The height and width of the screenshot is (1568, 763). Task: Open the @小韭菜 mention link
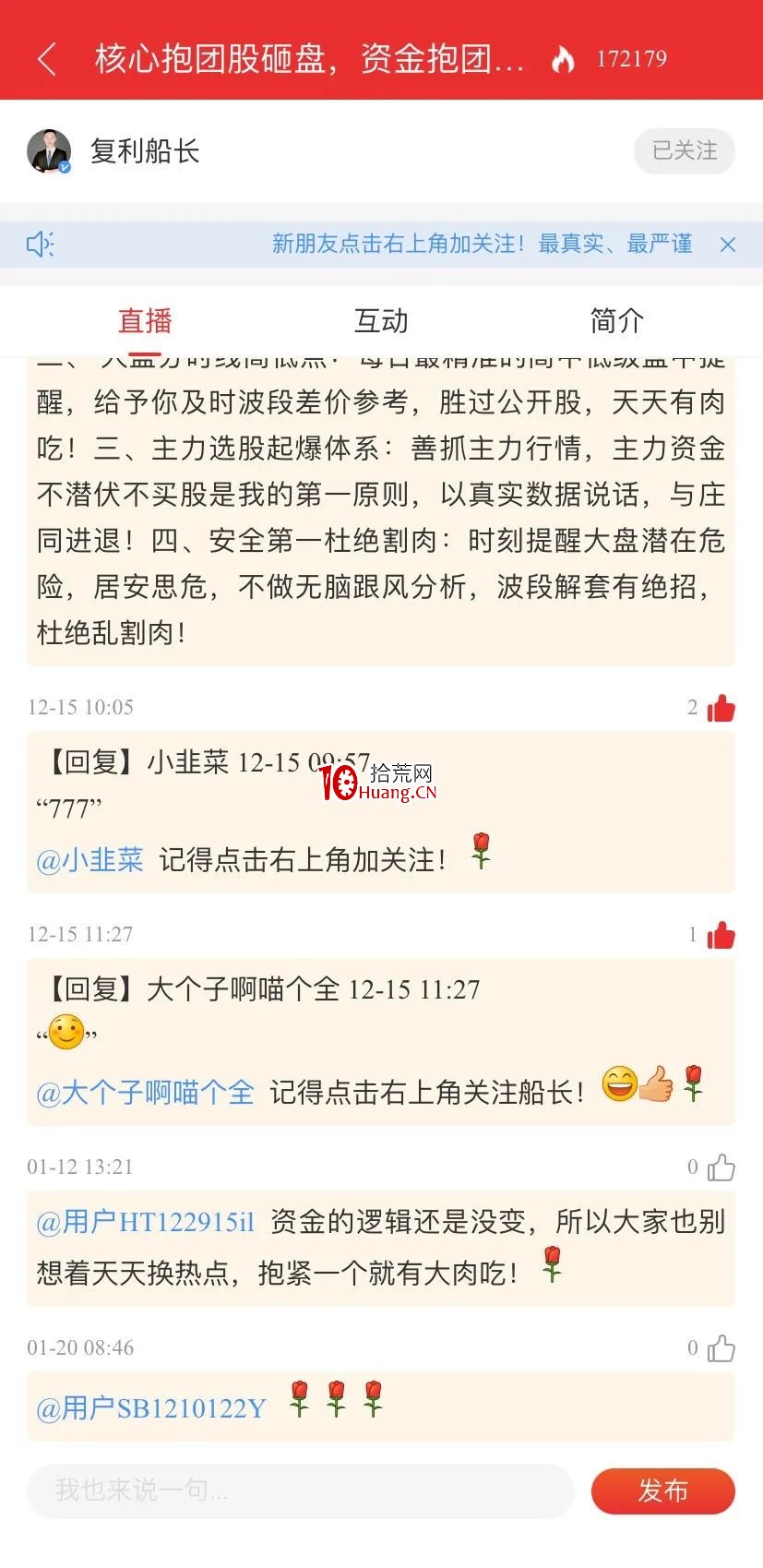[x=89, y=860]
